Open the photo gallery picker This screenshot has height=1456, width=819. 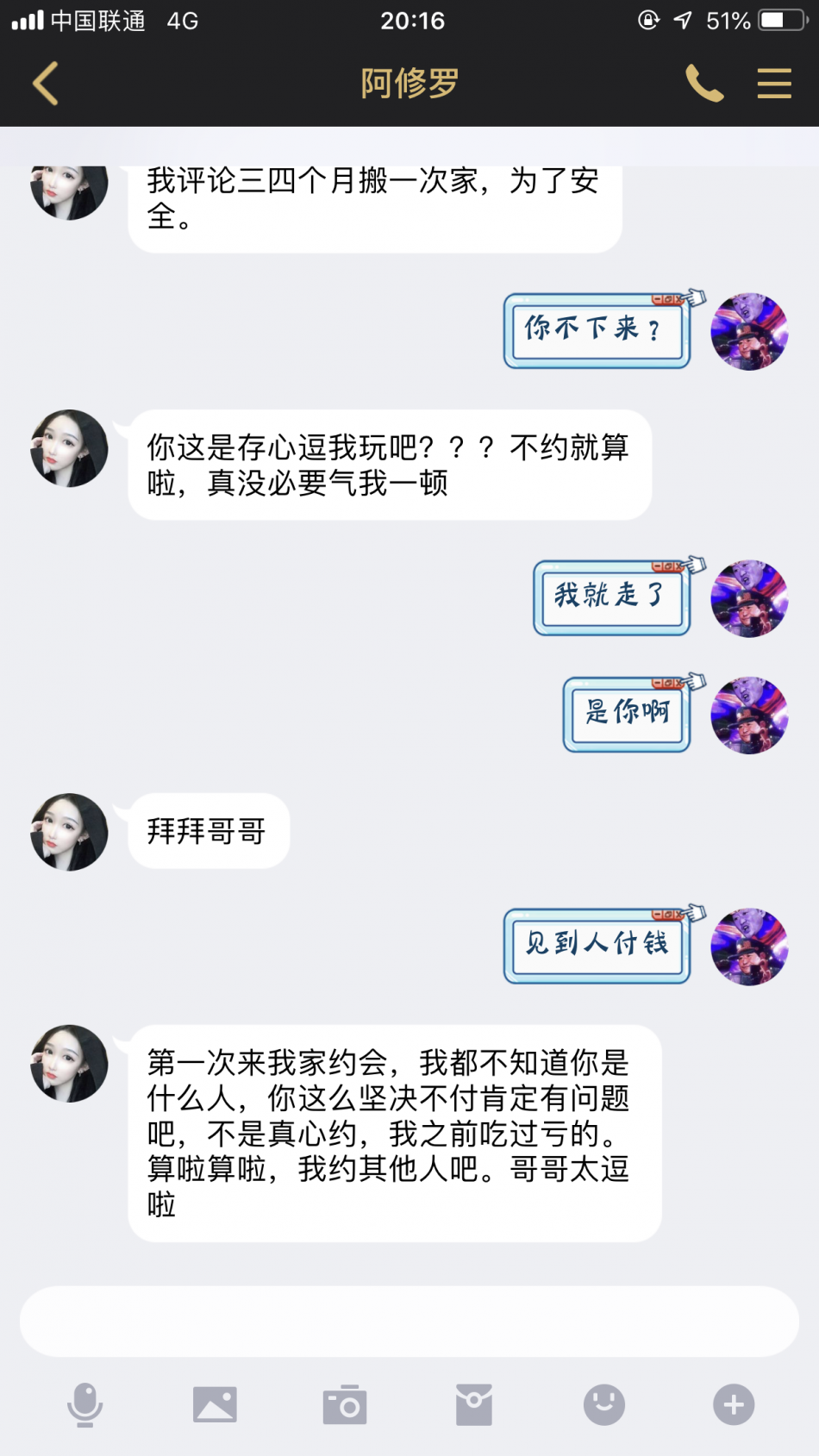tap(215, 1404)
